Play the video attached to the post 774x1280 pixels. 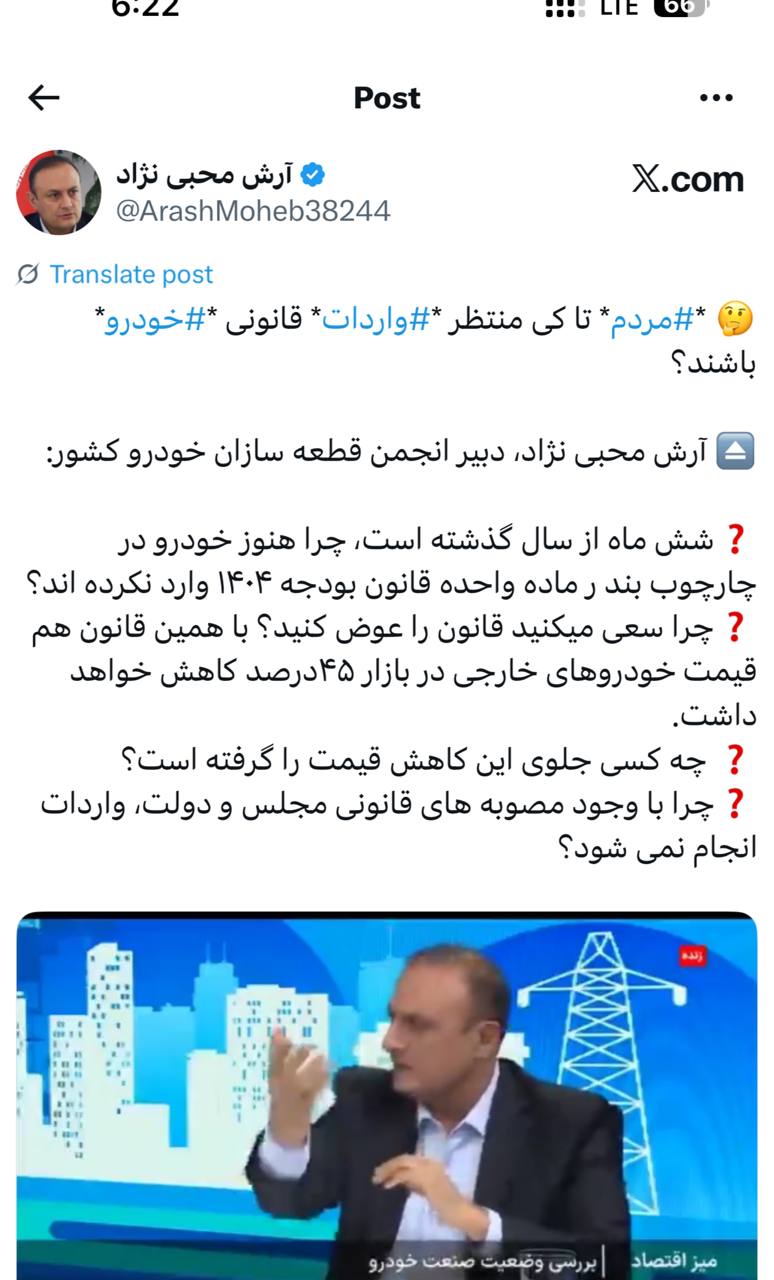coord(387,1095)
